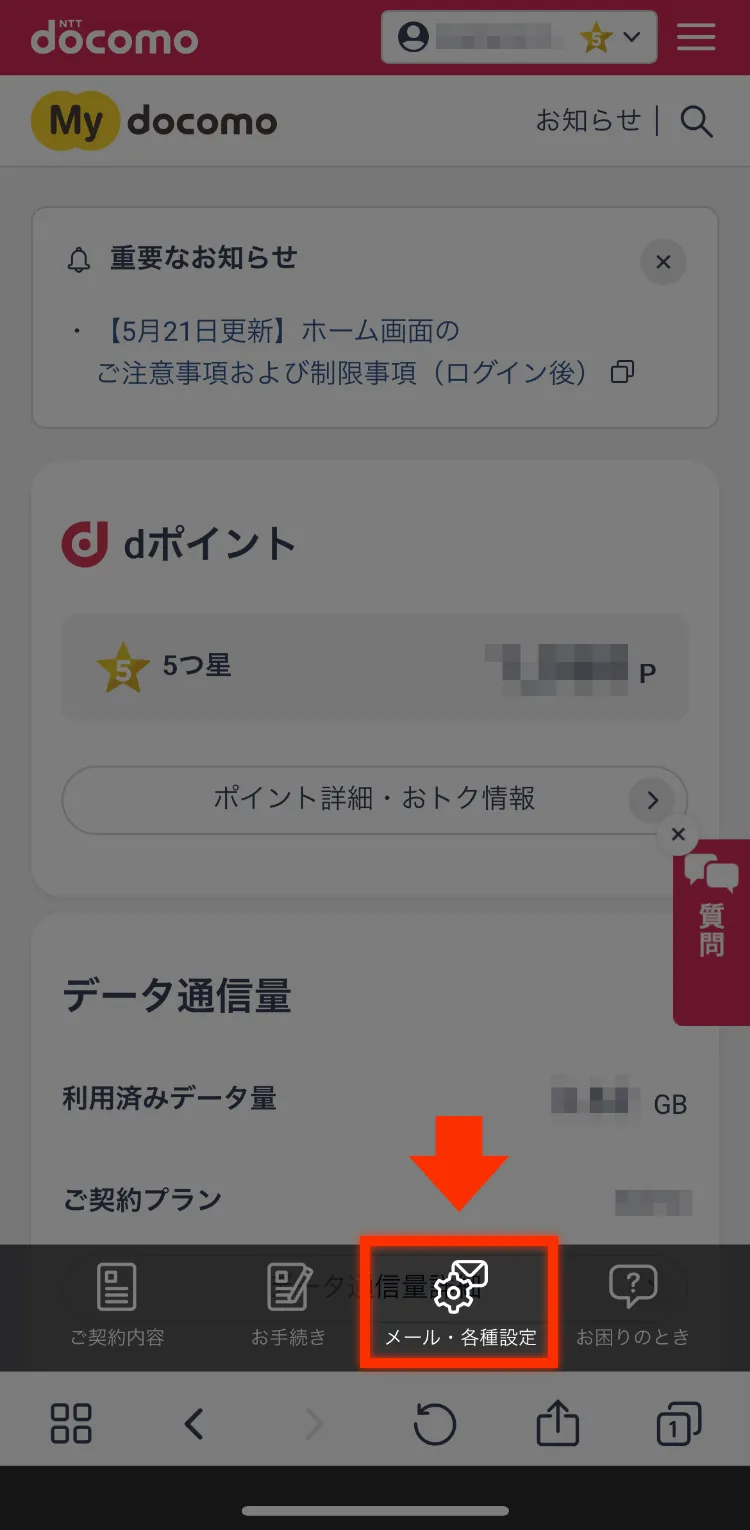Dismiss the 重要なお知らせ banner
Screen dimensions: 750x1530
click(663, 262)
